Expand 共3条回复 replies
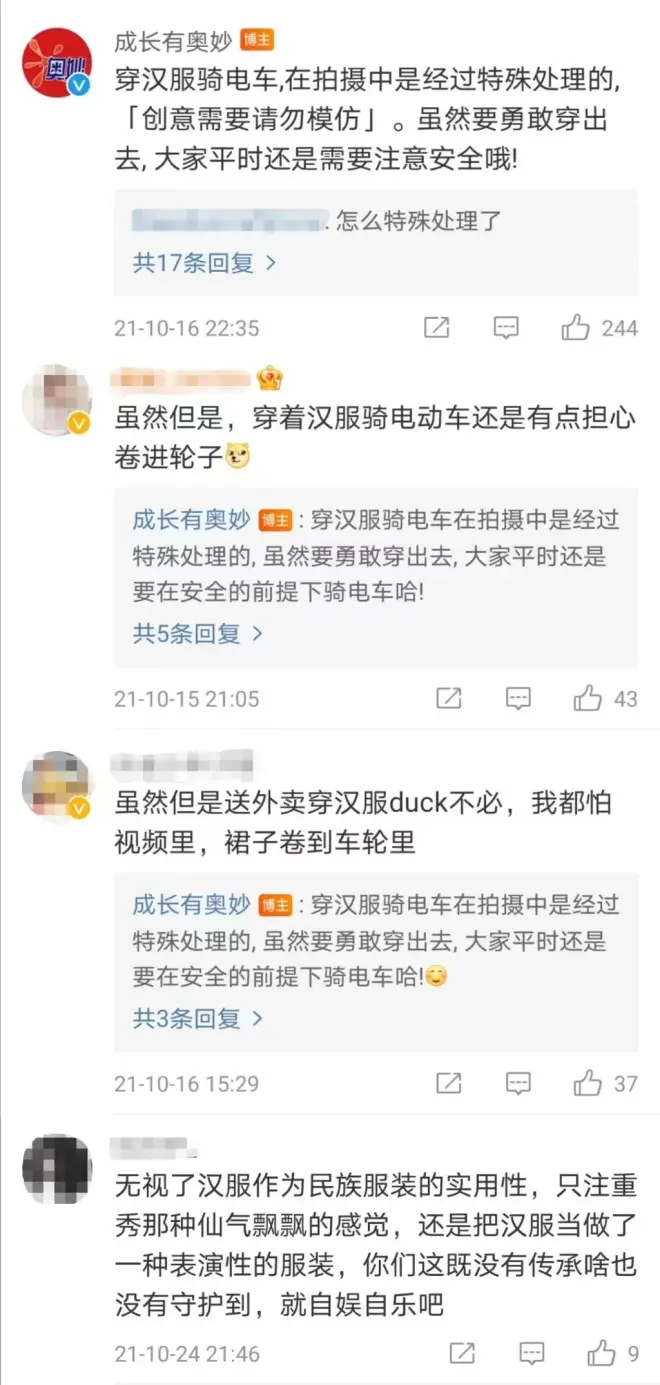Screen dimensions: 660x1385 click(198, 1019)
